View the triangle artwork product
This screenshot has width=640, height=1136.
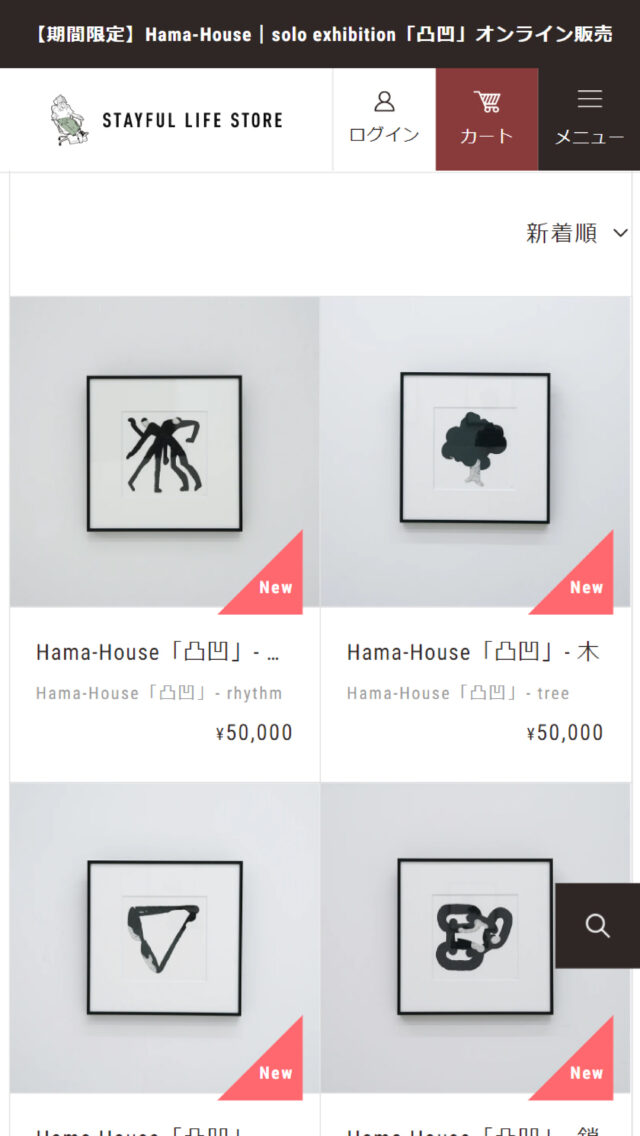[165, 937]
